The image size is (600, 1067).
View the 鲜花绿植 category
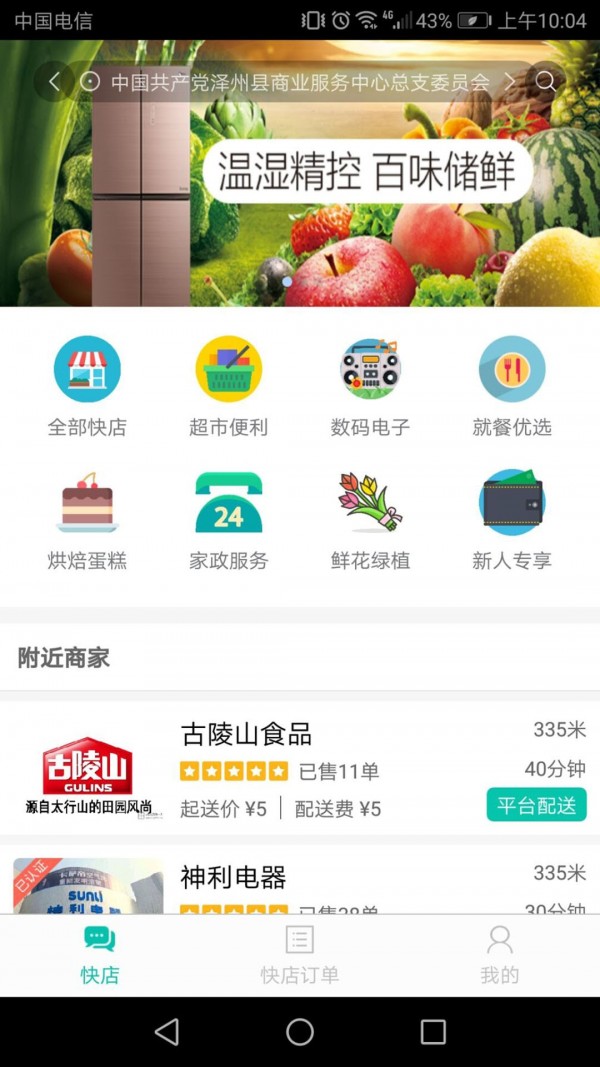pos(370,520)
